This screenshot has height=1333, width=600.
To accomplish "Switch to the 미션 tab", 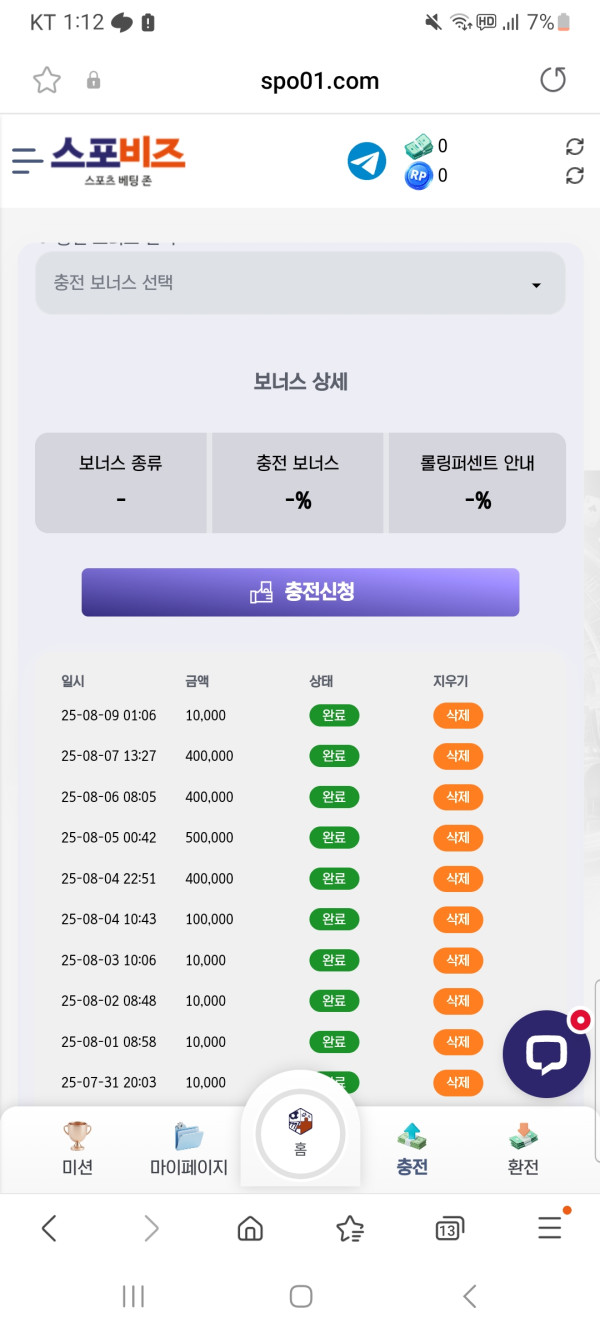I will click(77, 1148).
